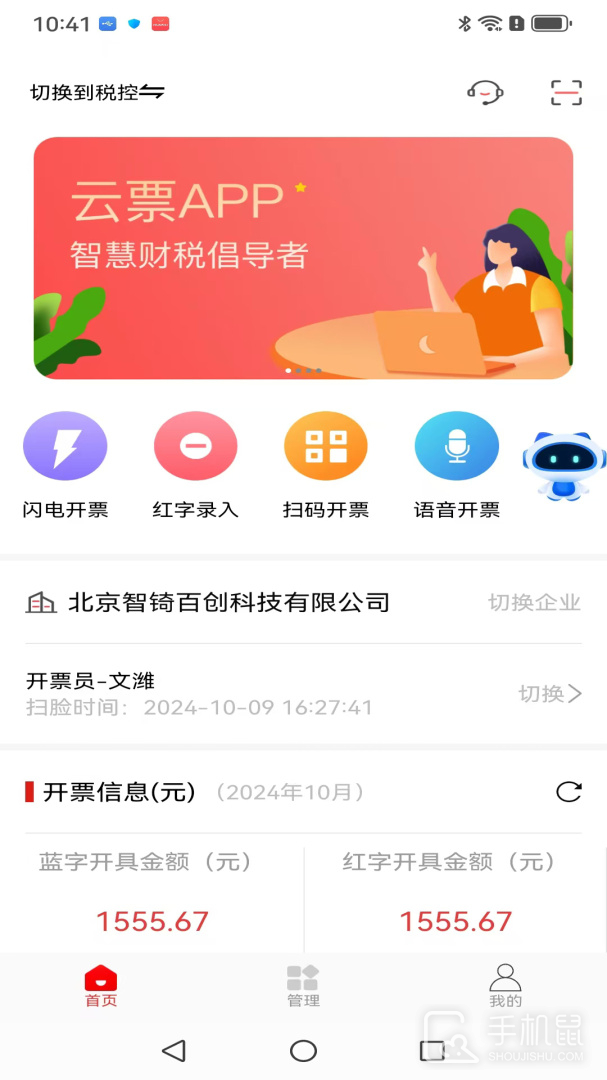
Task: Select the 首页 tab
Action: pos(101,986)
